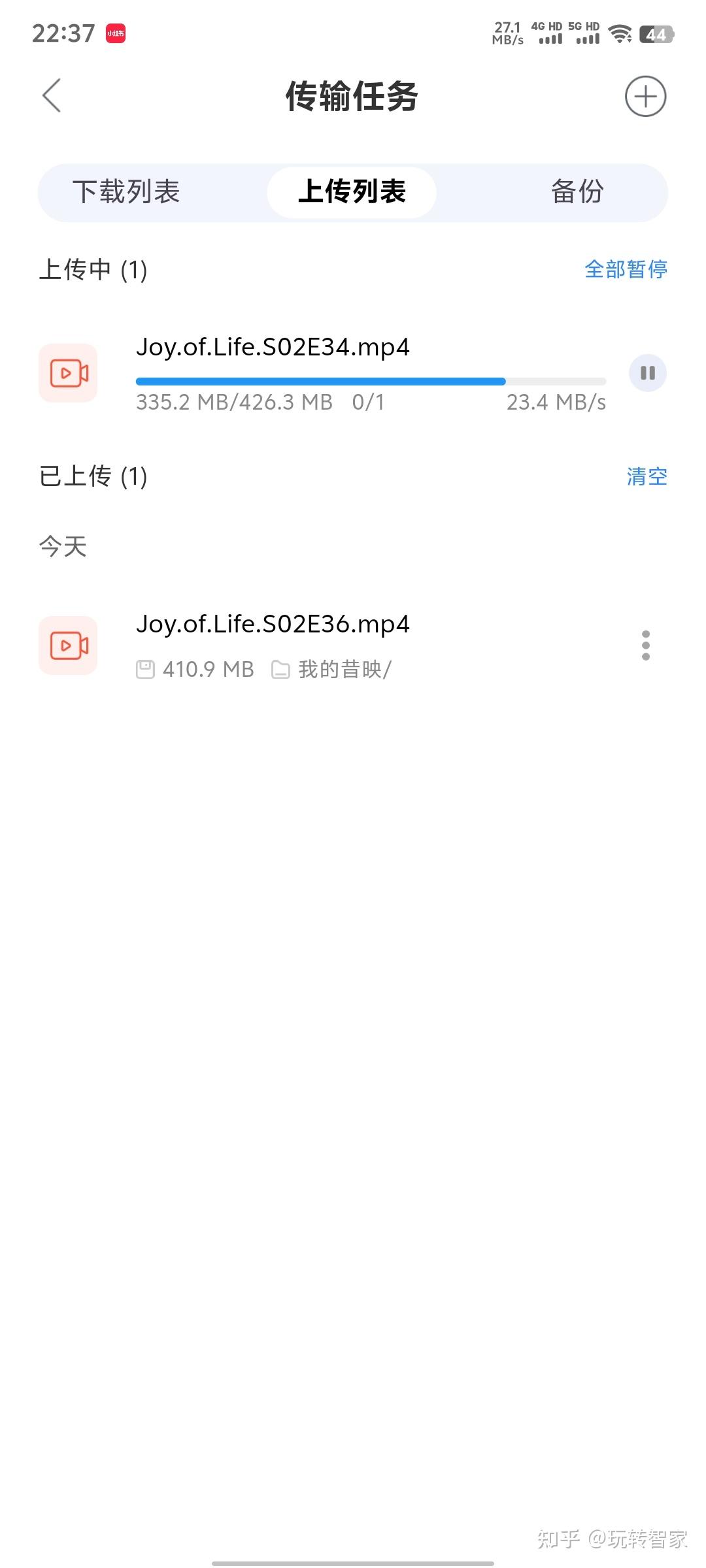Tap the blue upload progress bar
This screenshot has height=1568, width=706.
pyautogui.click(x=320, y=381)
